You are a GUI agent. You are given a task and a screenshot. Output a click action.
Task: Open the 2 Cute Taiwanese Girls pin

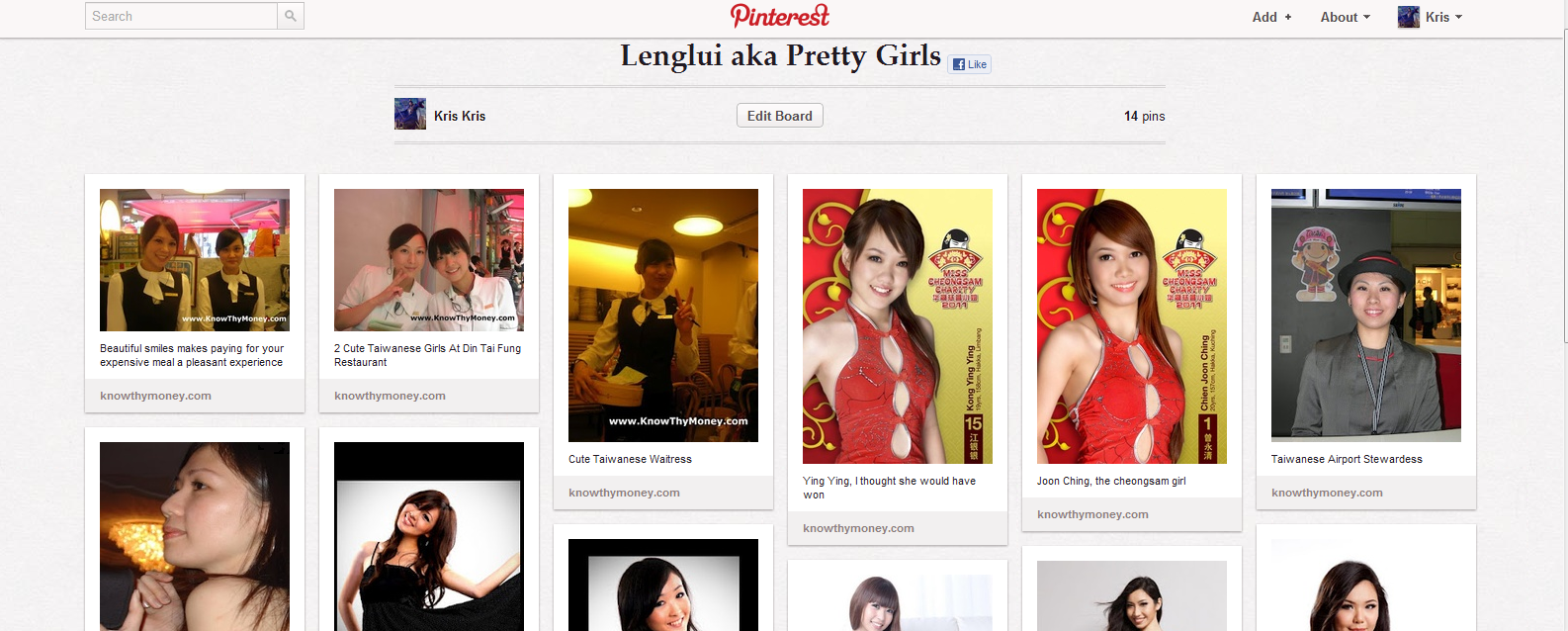pos(429,260)
